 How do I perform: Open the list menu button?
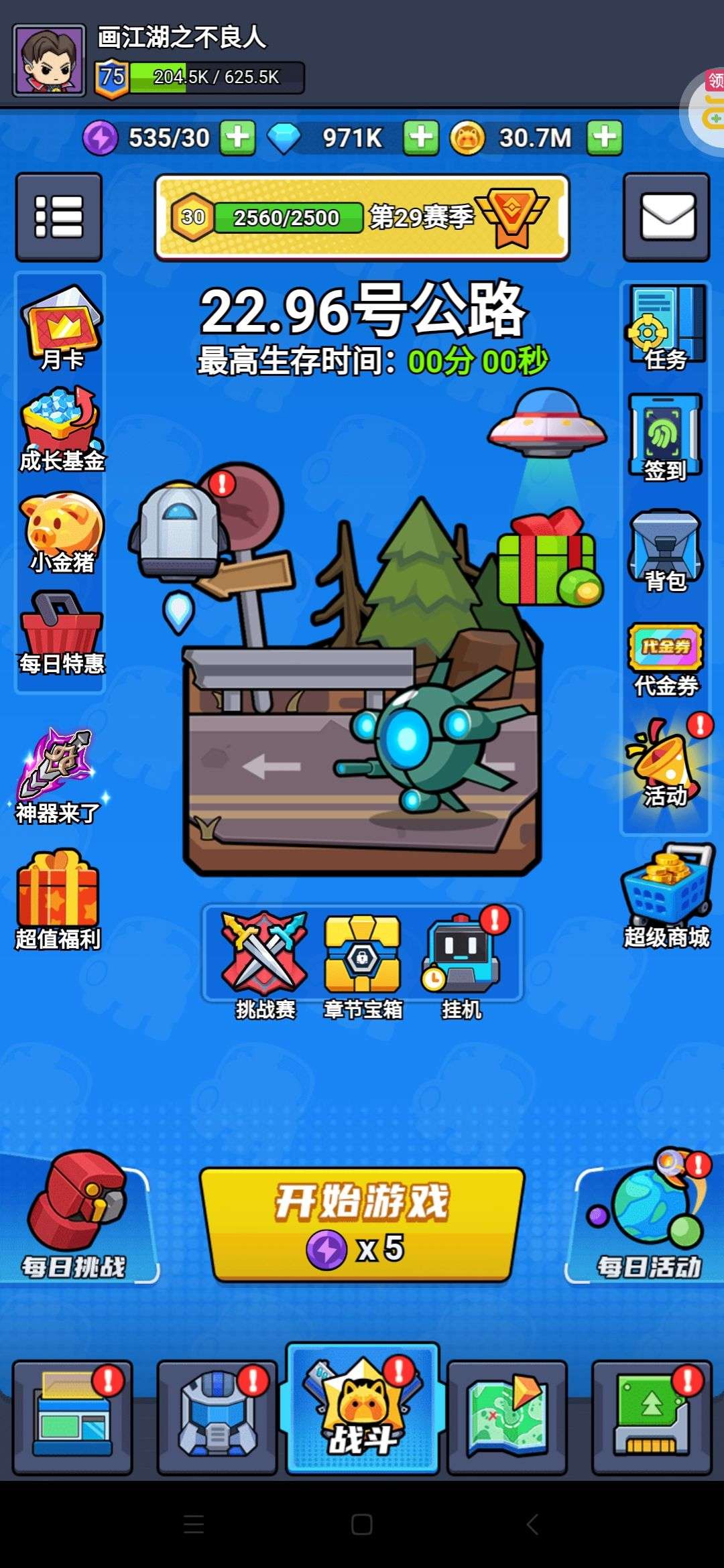(59, 216)
